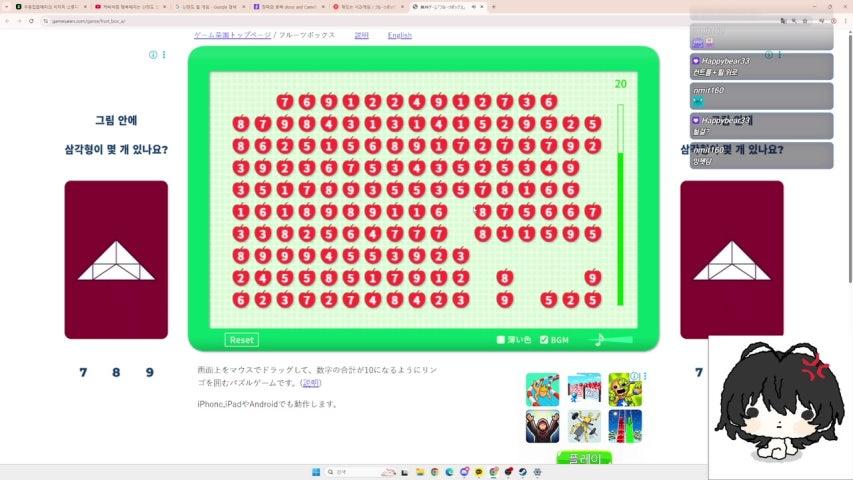Open the left triangle puzzle ad card
This screenshot has height=480, width=853.
click(x=116, y=259)
